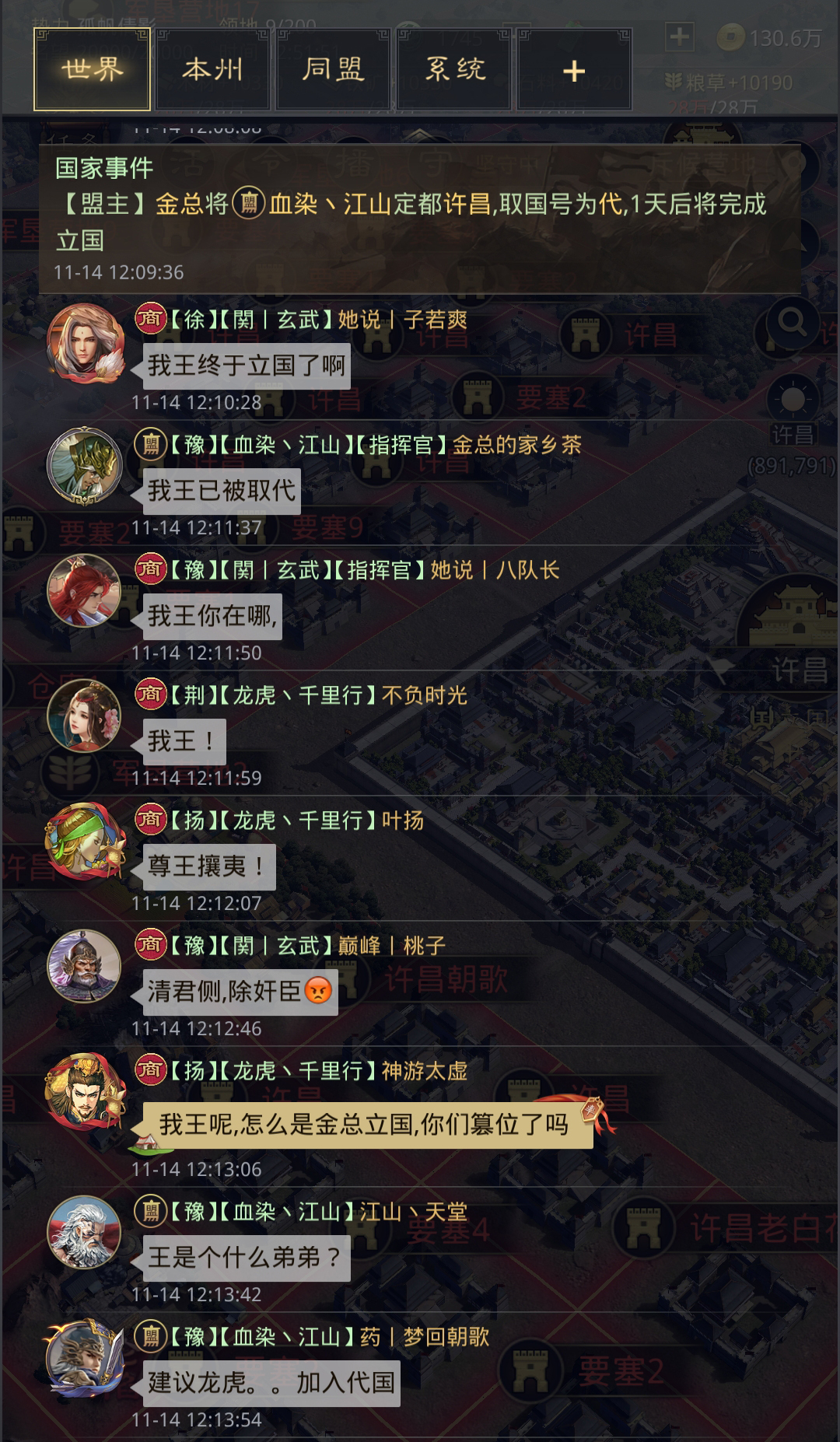Tap 桃子's avatar portrait
The width and height of the screenshot is (840, 1442).
click(85, 967)
